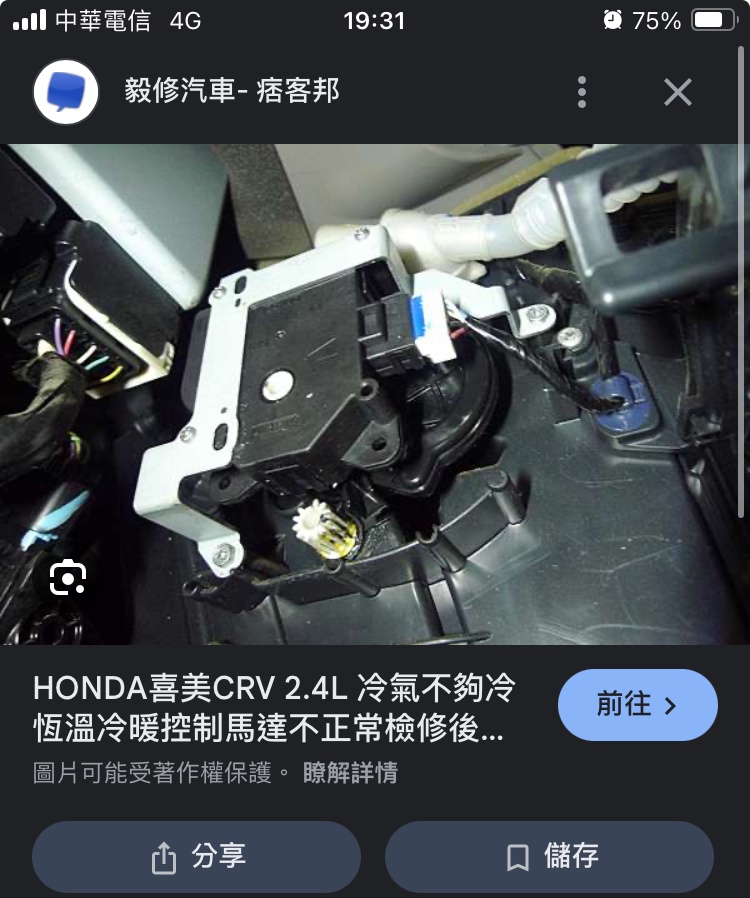The height and width of the screenshot is (898, 750).
Task: Share this image via 分享
Action: pos(197,857)
